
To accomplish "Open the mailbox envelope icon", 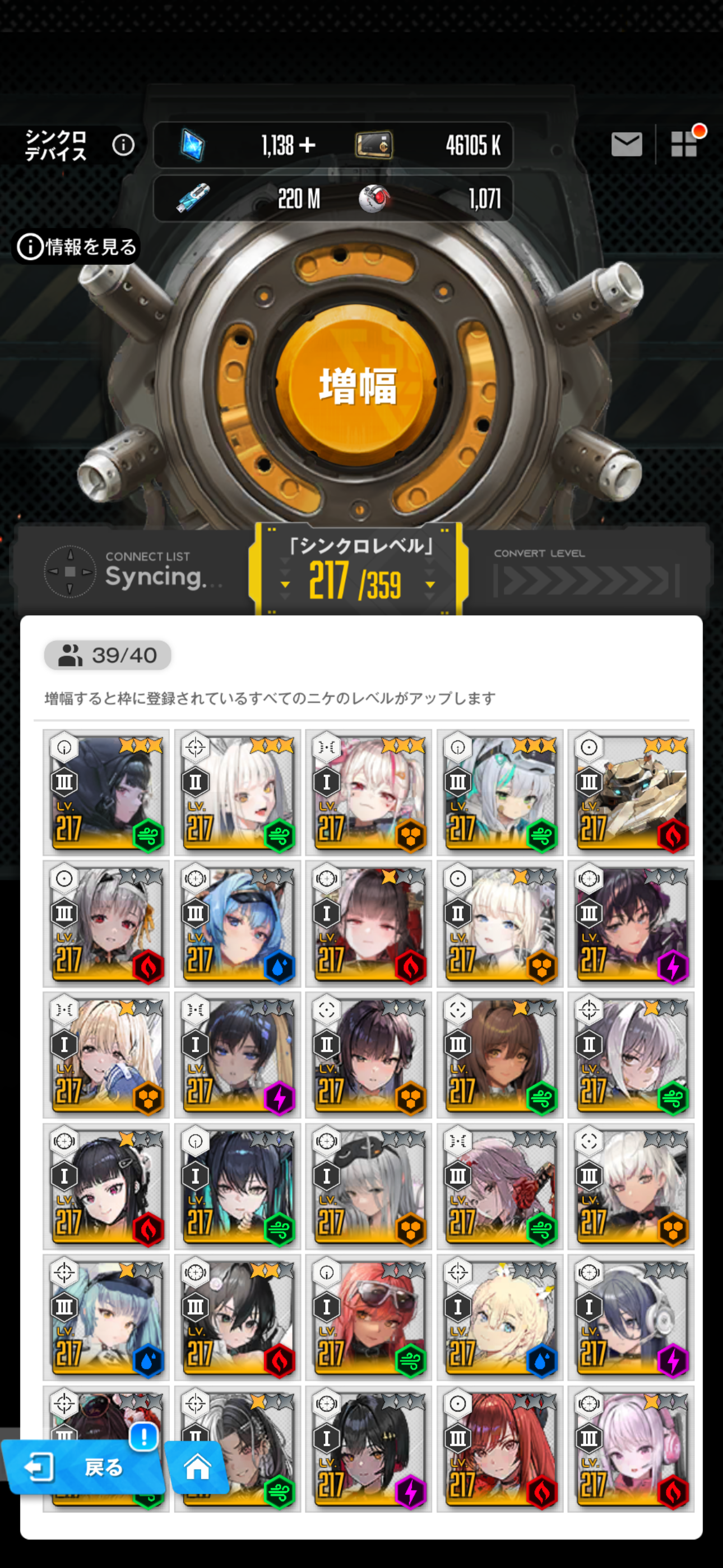I will coord(626,144).
